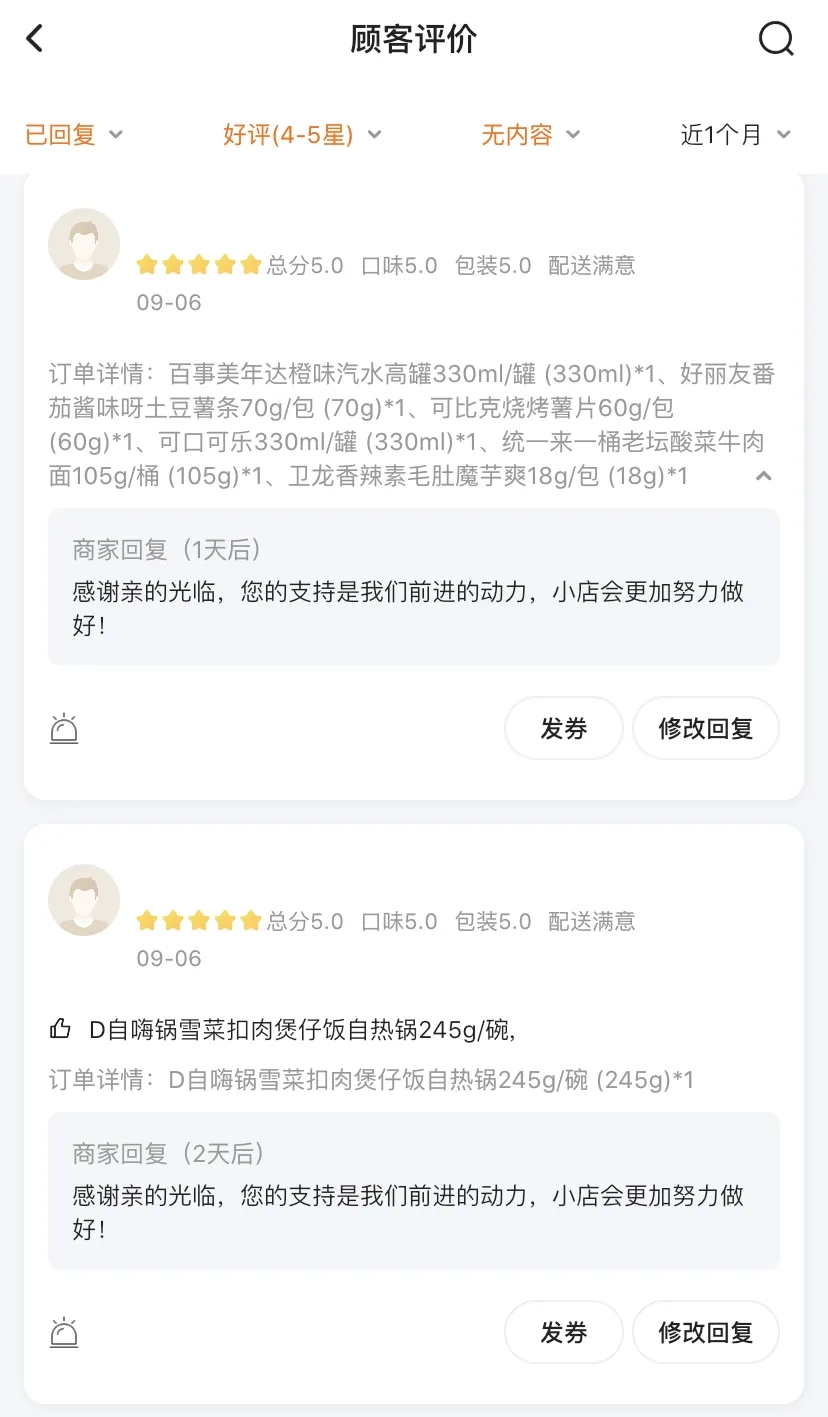Viewport: 828px width, 1417px height.
Task: Tap 修改回复 on the 百事美年达 order review
Action: [705, 729]
